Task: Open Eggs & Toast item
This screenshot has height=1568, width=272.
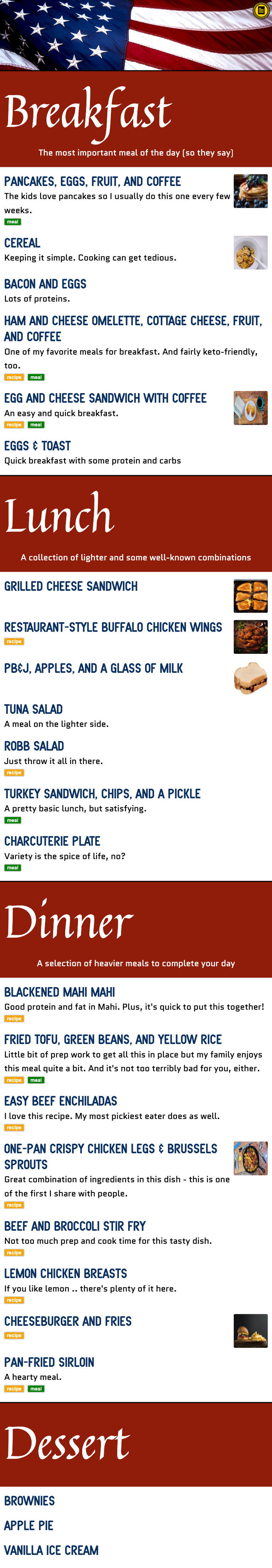Action: pos(37,445)
